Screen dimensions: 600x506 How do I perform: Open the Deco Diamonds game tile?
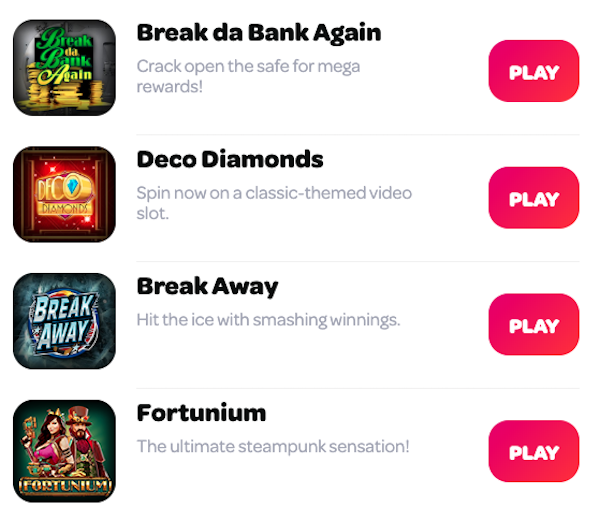click(64, 194)
